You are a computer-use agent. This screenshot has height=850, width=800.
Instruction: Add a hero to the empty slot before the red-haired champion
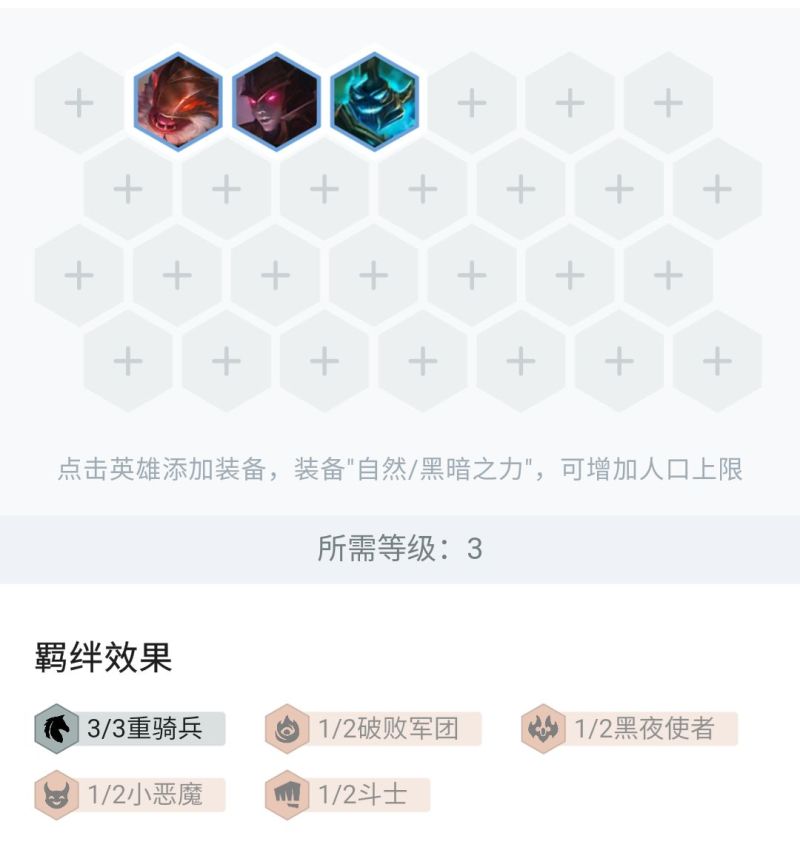click(79, 102)
